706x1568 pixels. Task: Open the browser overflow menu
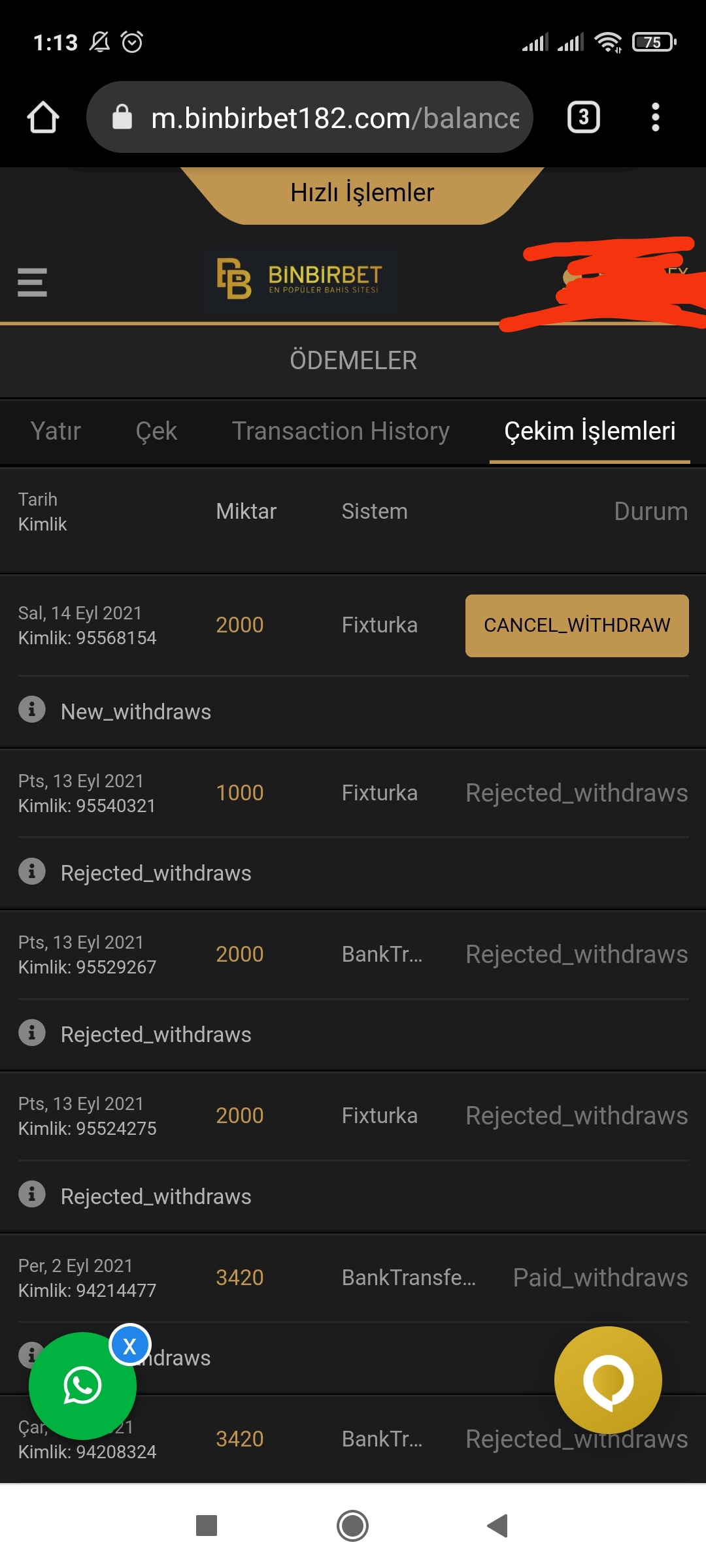655,118
